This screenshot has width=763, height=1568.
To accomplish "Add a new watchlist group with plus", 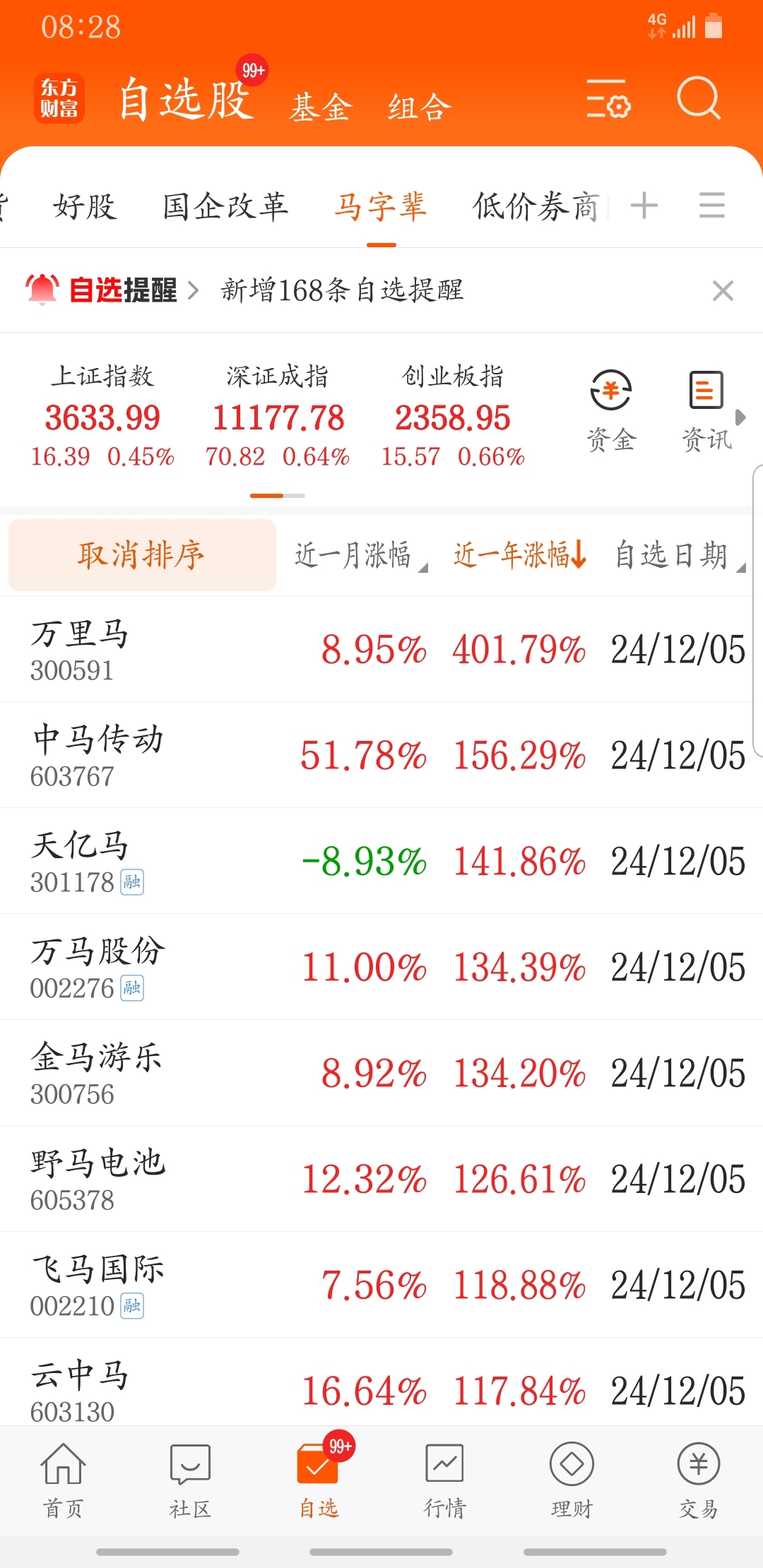I will pos(644,206).
